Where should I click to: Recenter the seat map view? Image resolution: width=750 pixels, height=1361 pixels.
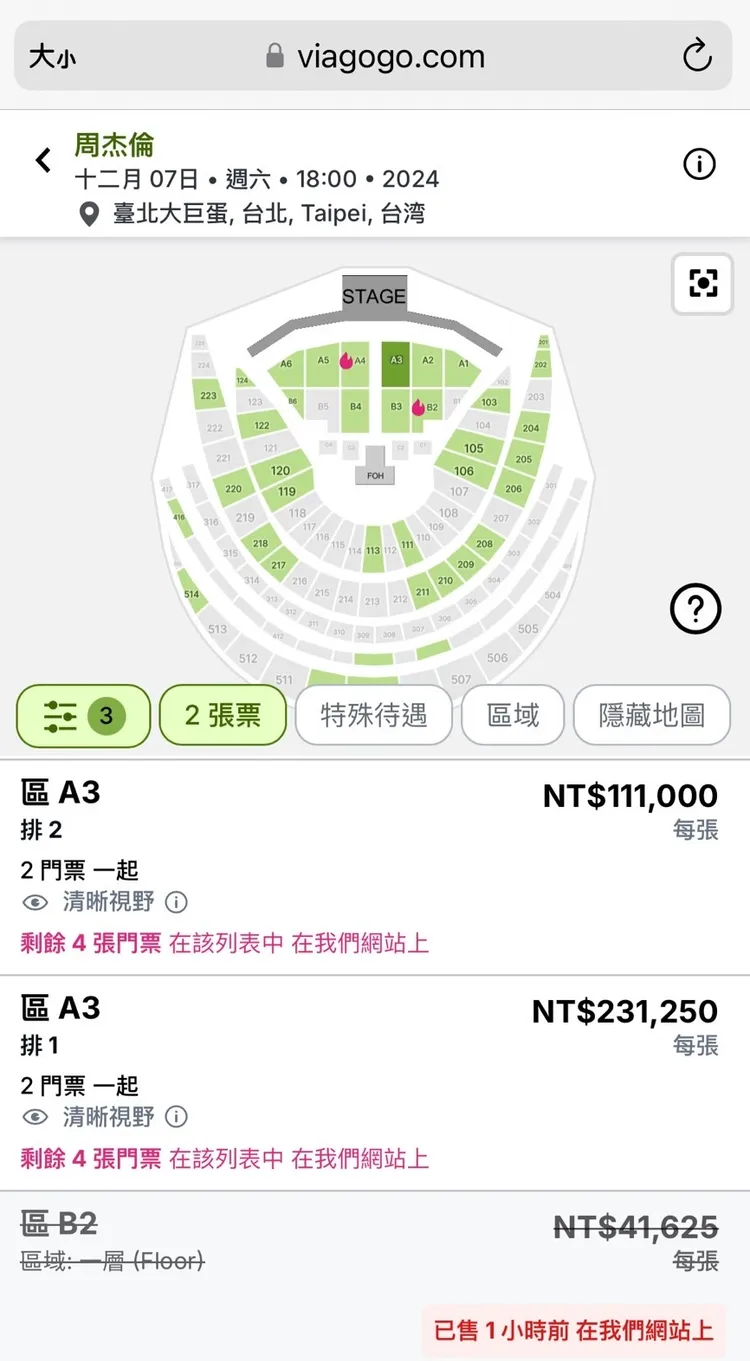coord(703,284)
